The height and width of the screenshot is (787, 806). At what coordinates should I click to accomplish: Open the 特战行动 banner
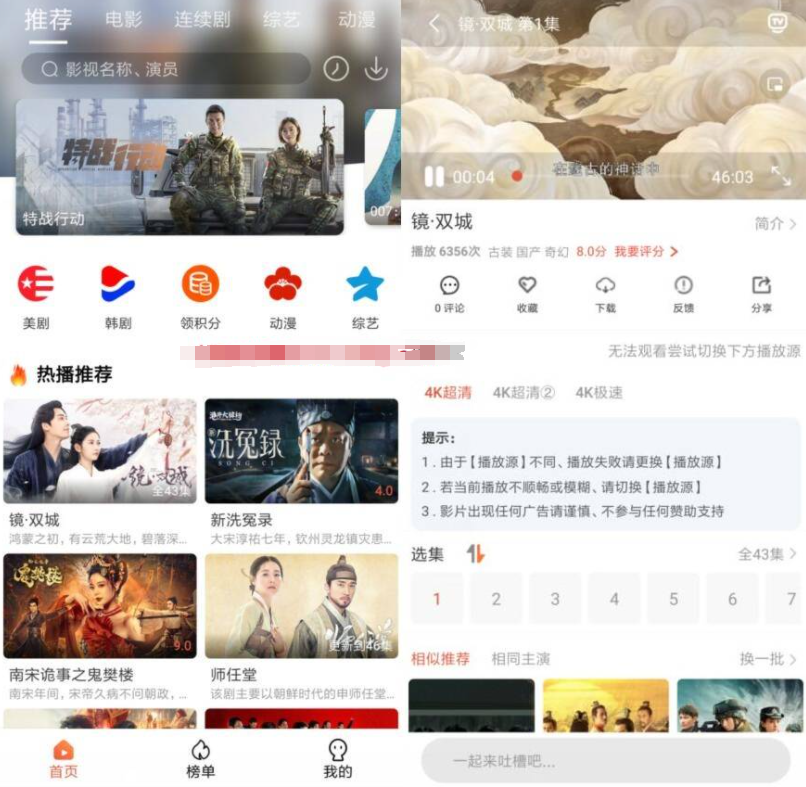[180, 166]
